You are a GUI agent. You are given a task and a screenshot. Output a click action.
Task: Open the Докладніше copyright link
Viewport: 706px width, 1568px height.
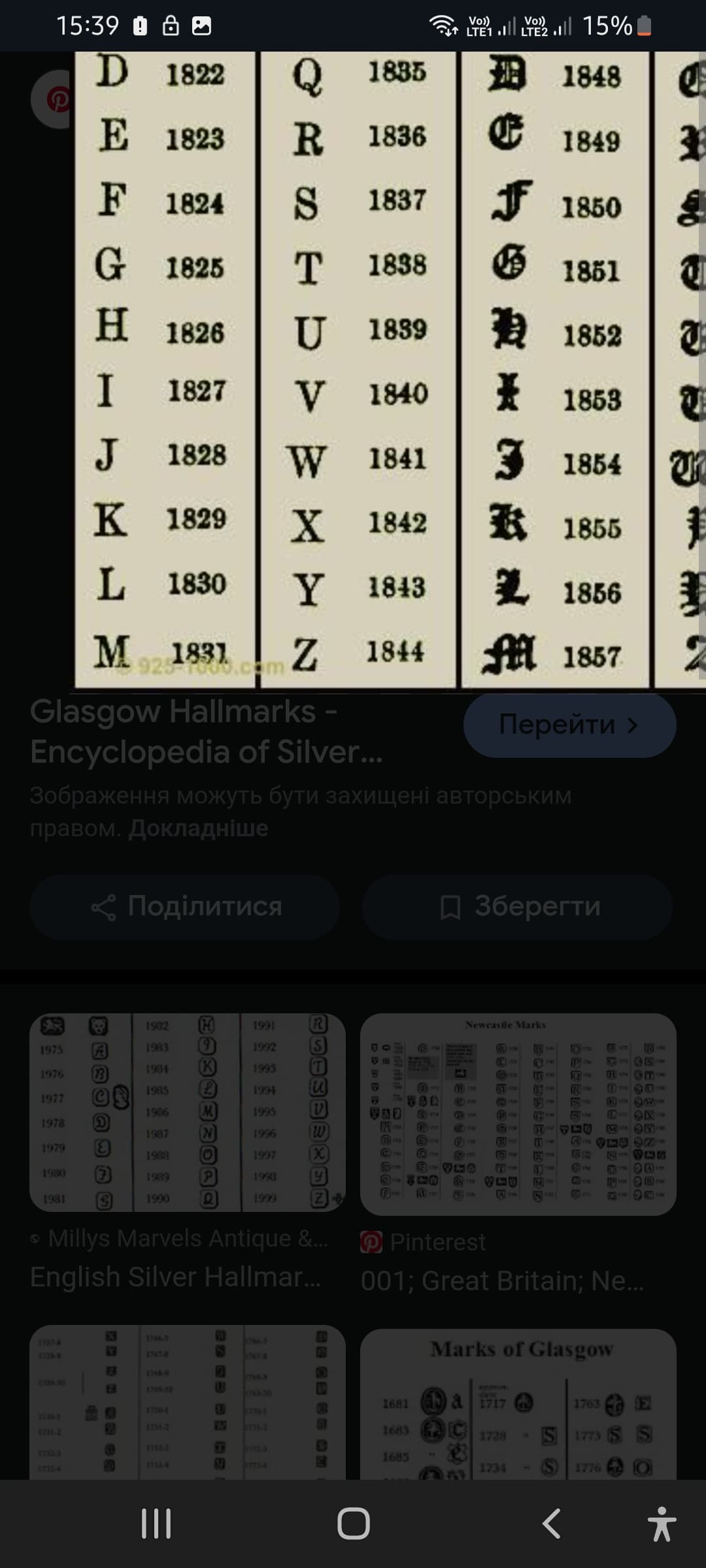(x=198, y=828)
